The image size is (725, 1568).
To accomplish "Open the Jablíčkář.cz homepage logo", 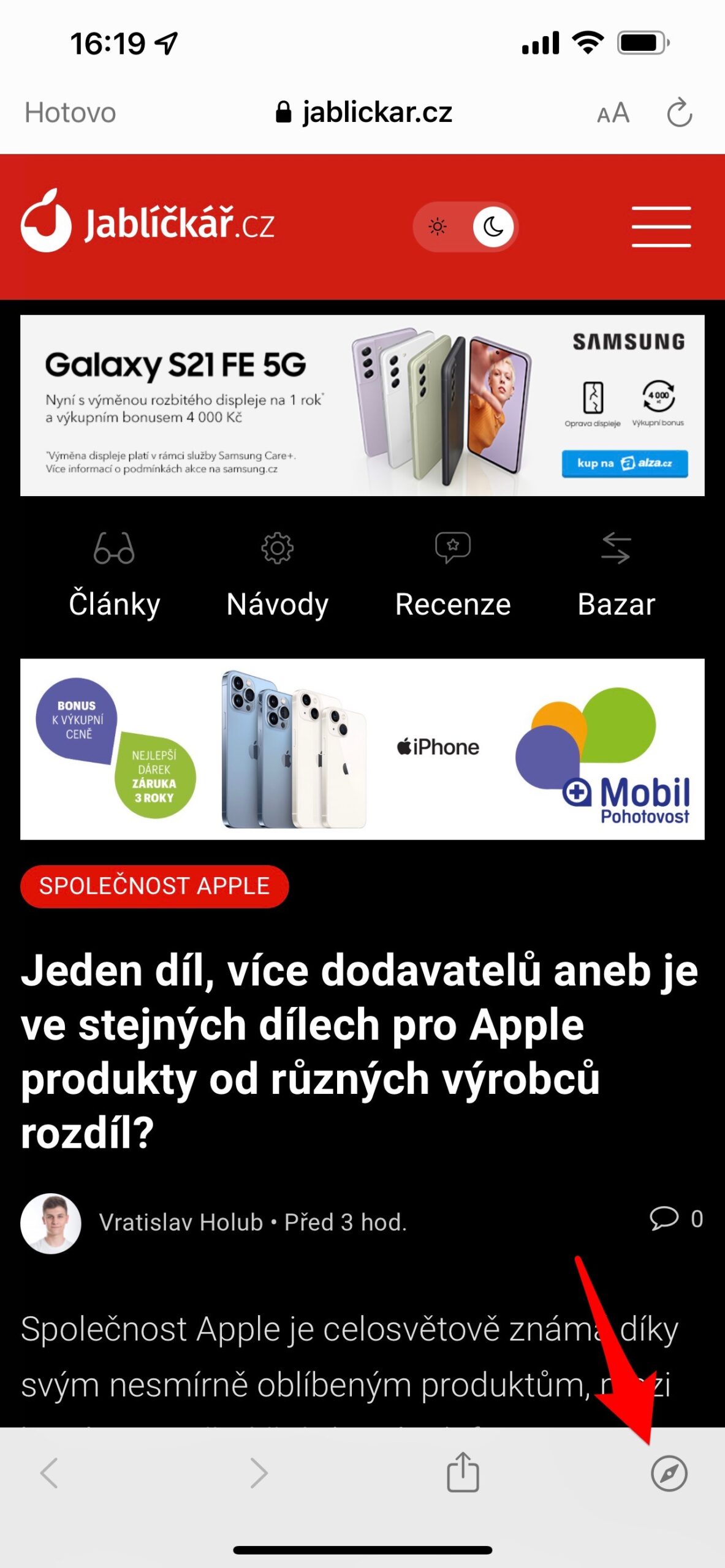I will (147, 222).
